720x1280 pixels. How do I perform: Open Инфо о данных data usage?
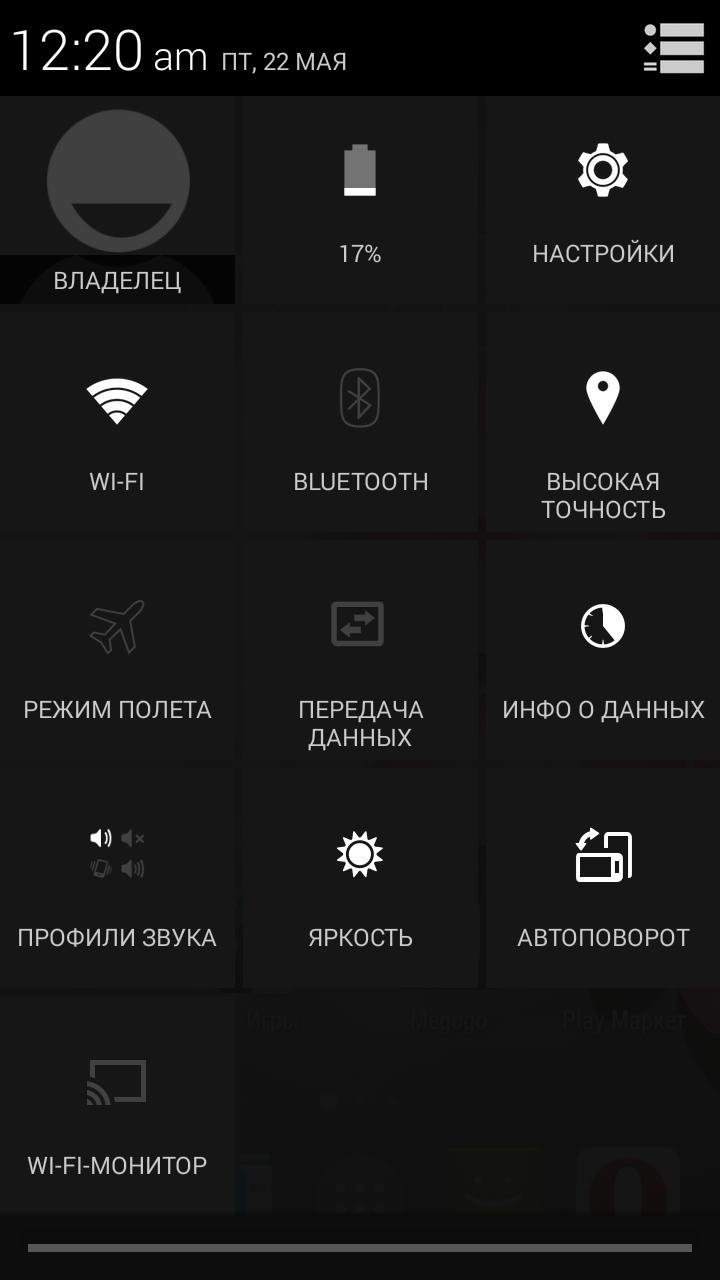coord(603,655)
